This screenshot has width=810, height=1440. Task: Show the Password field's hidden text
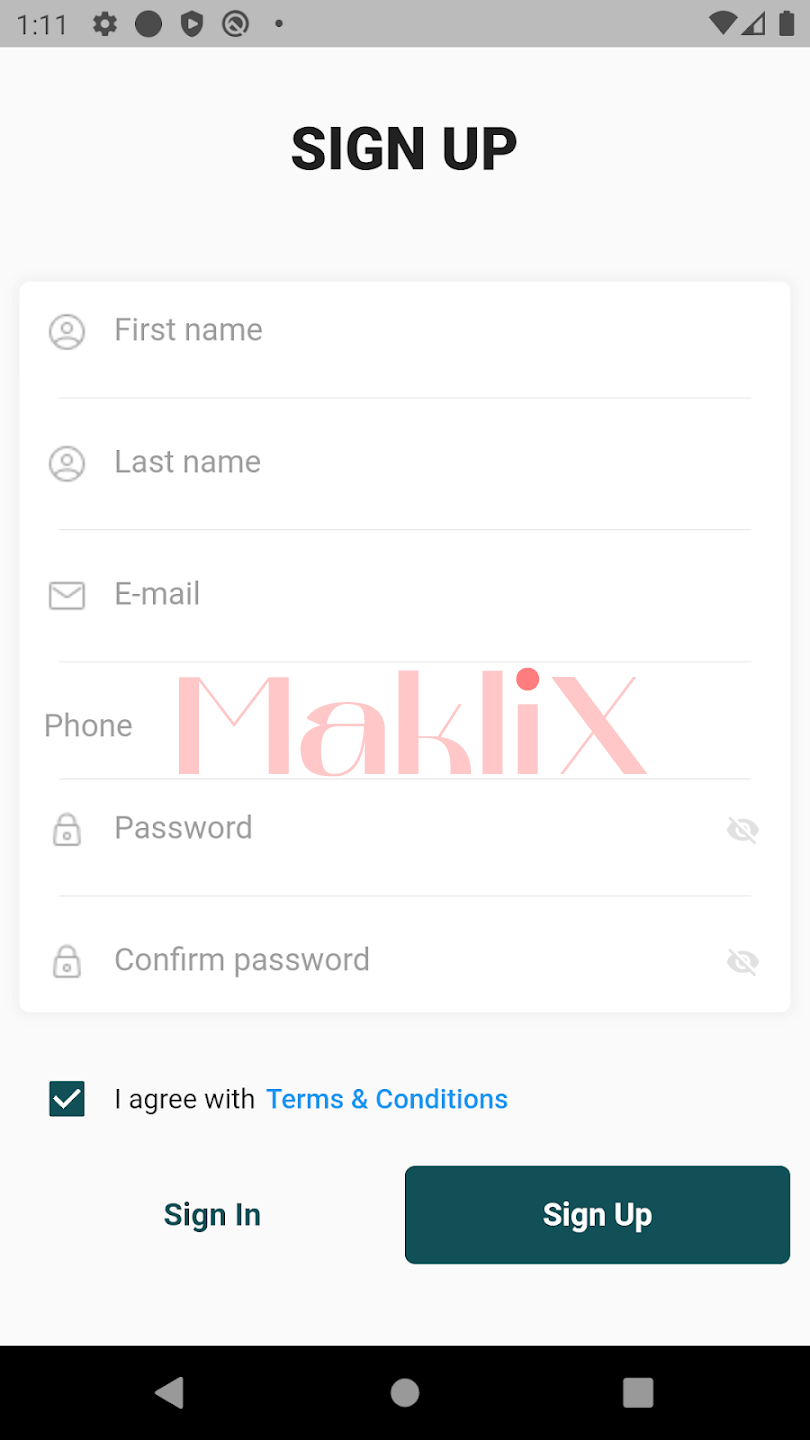[742, 829]
